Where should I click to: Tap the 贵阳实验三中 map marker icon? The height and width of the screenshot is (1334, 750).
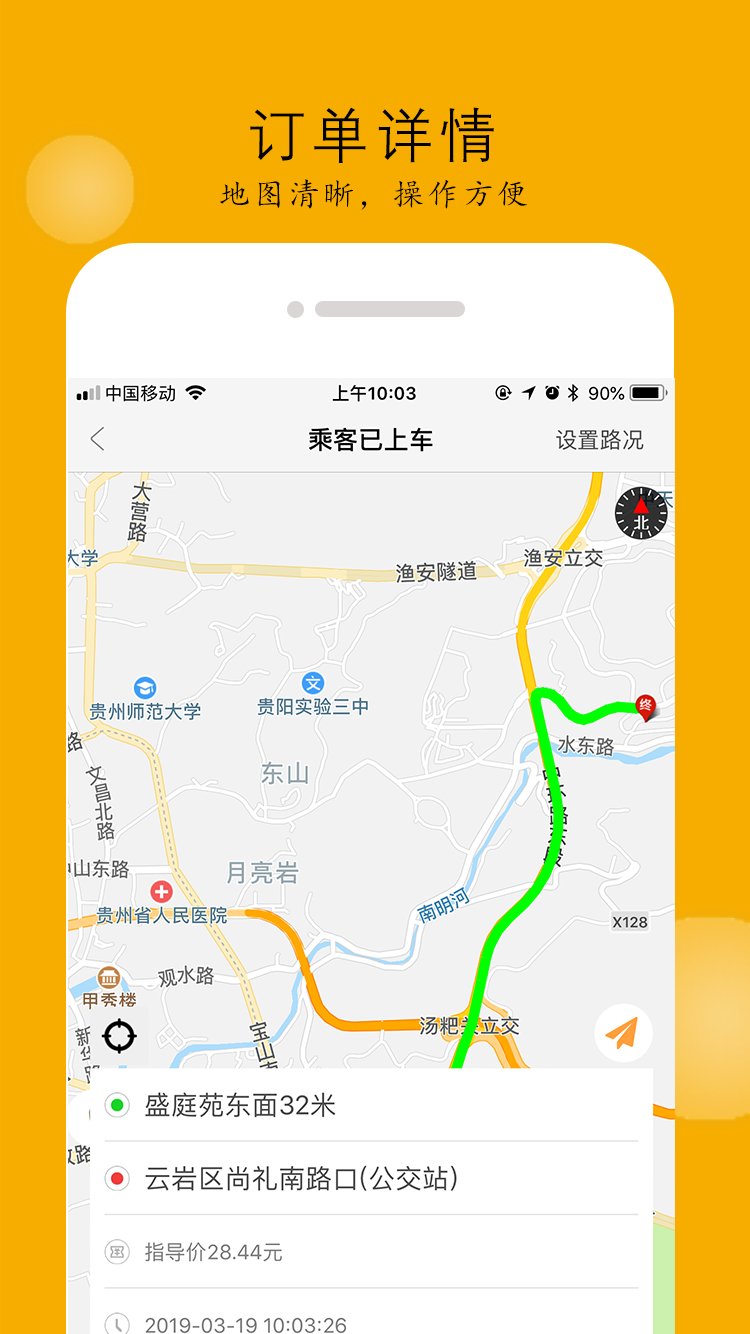[313, 683]
